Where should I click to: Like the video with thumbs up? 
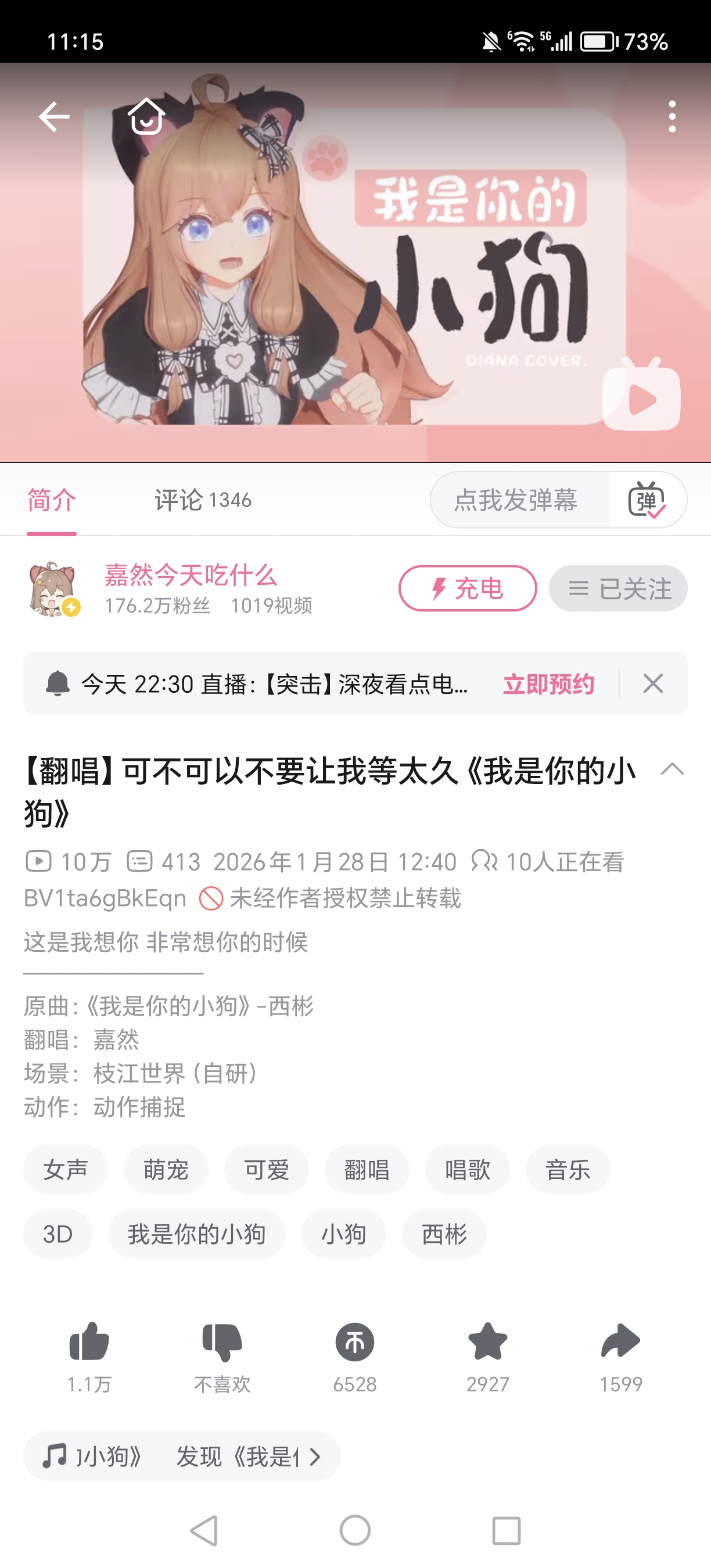click(89, 1343)
